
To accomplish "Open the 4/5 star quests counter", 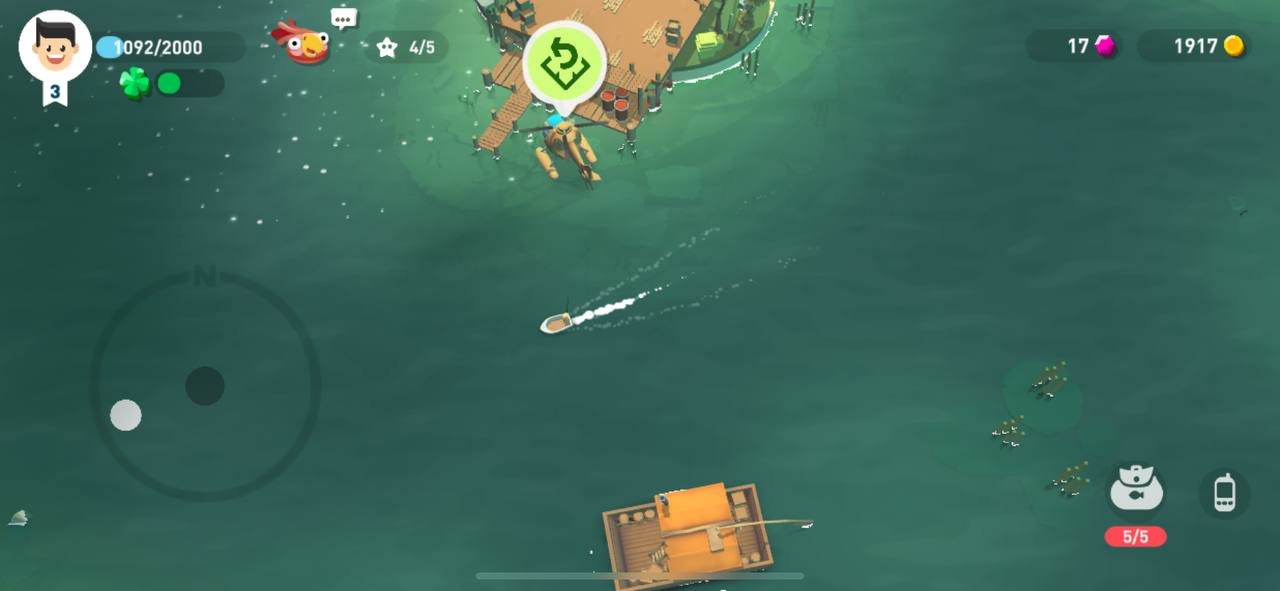I will (406, 47).
